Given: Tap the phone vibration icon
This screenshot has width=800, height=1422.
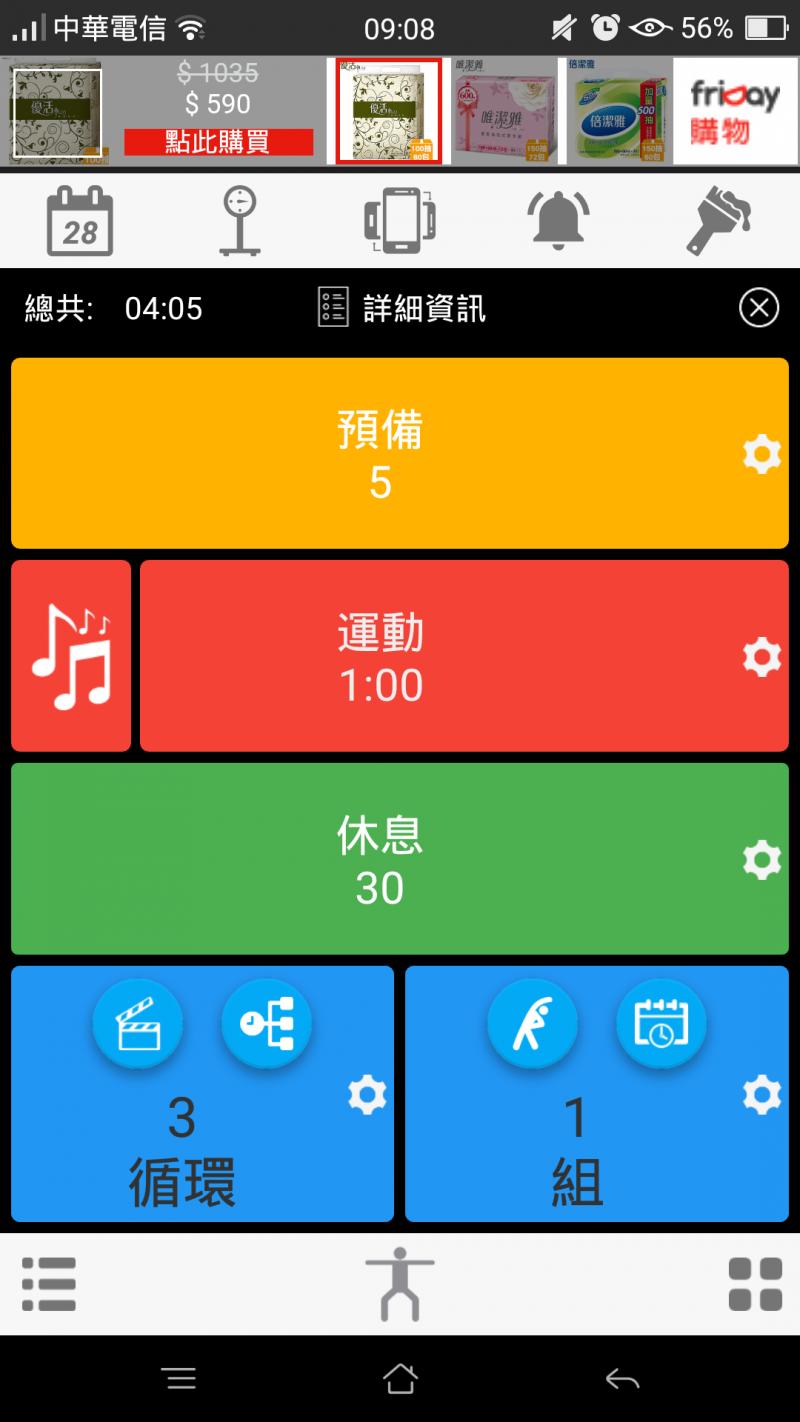Looking at the screenshot, I should (400, 220).
